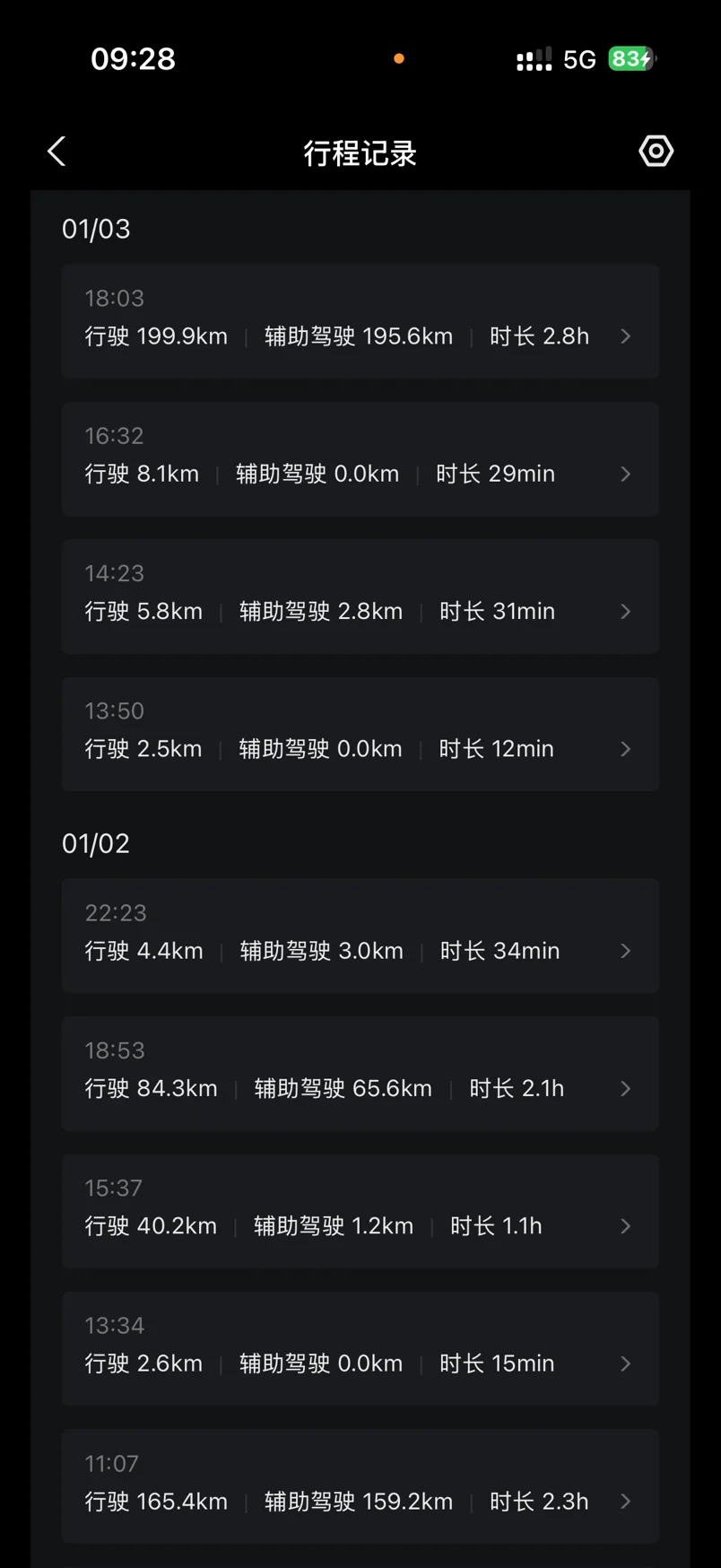Image resolution: width=721 pixels, height=1568 pixels.
Task: View the 11:07 trip of 165.4km
Action: tap(360, 1485)
